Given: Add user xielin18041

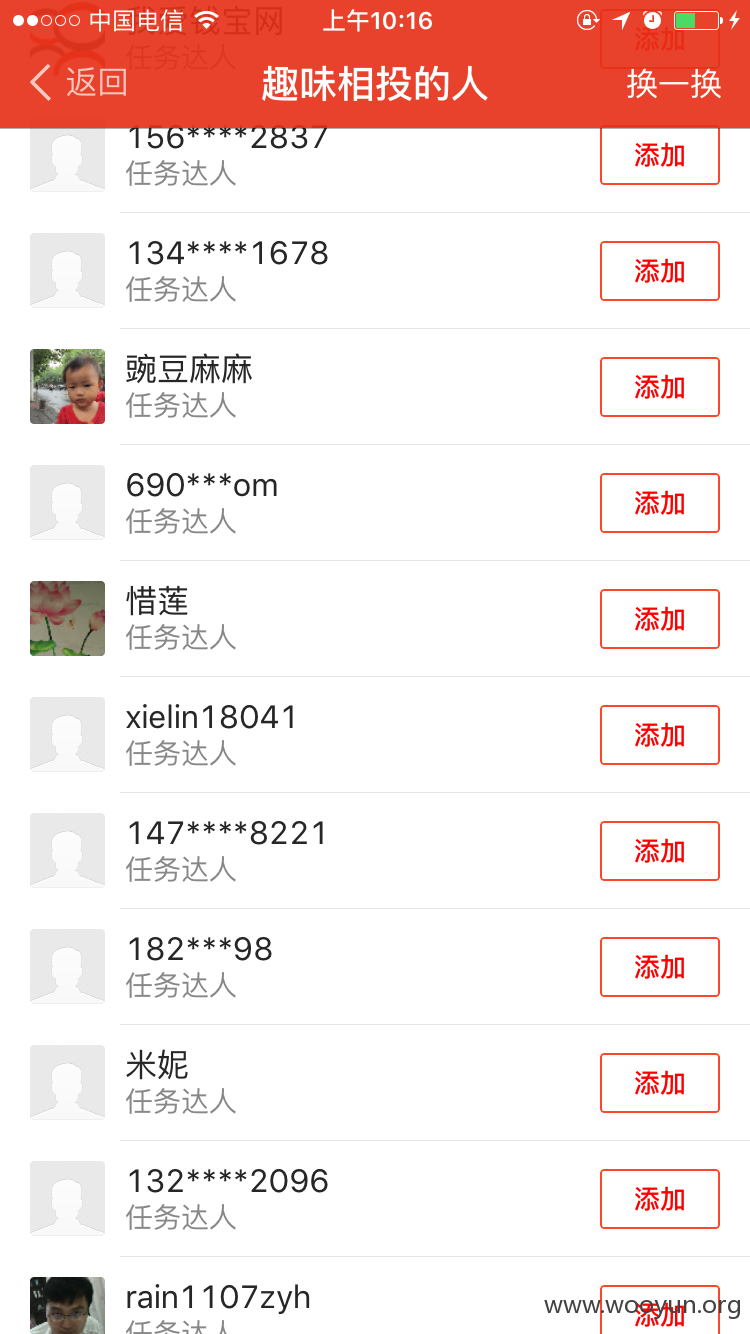Looking at the screenshot, I should pyautogui.click(x=660, y=735).
